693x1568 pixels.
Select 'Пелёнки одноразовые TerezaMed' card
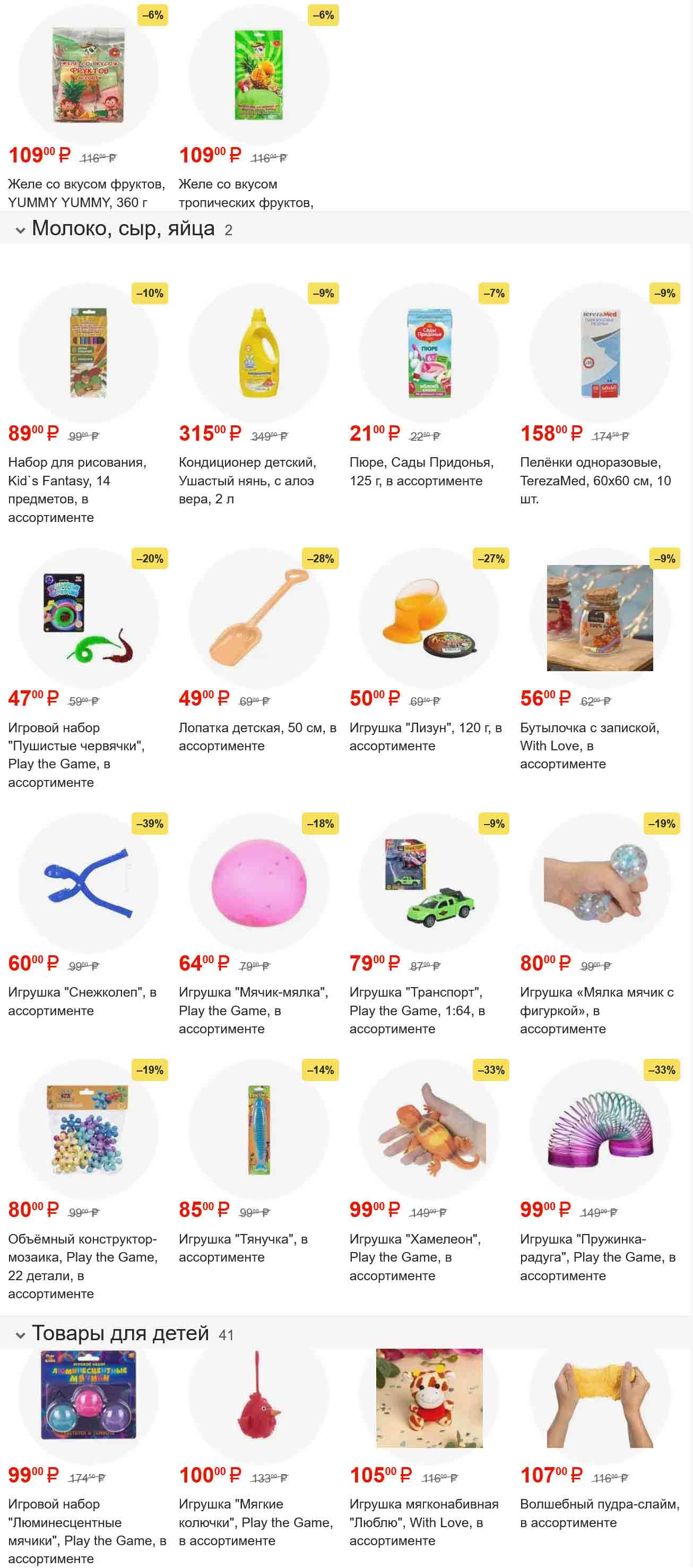[x=599, y=353]
